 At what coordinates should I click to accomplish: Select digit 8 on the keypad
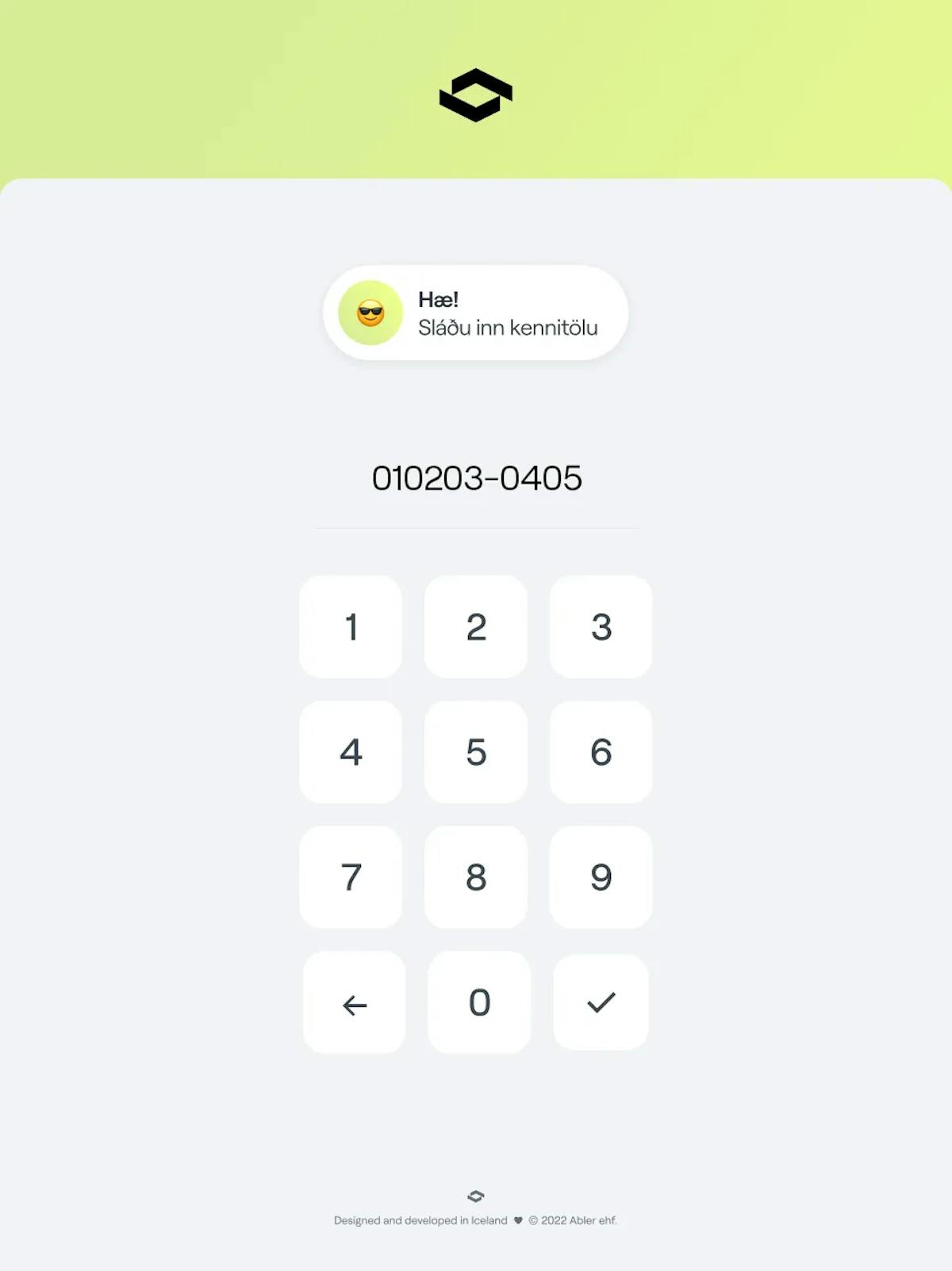[476, 877]
